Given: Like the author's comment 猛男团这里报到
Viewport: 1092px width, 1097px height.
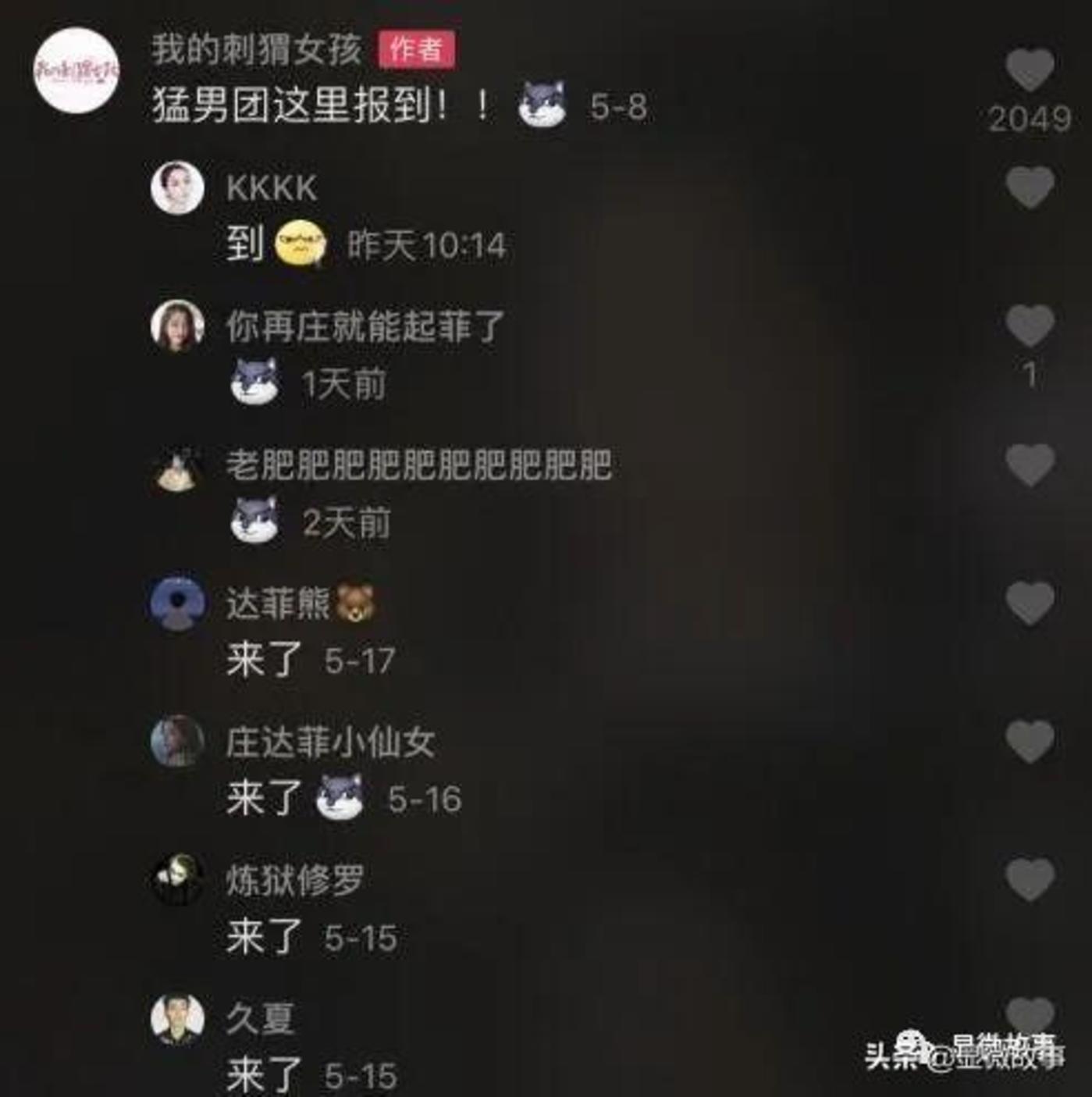Looking at the screenshot, I should click(1030, 69).
